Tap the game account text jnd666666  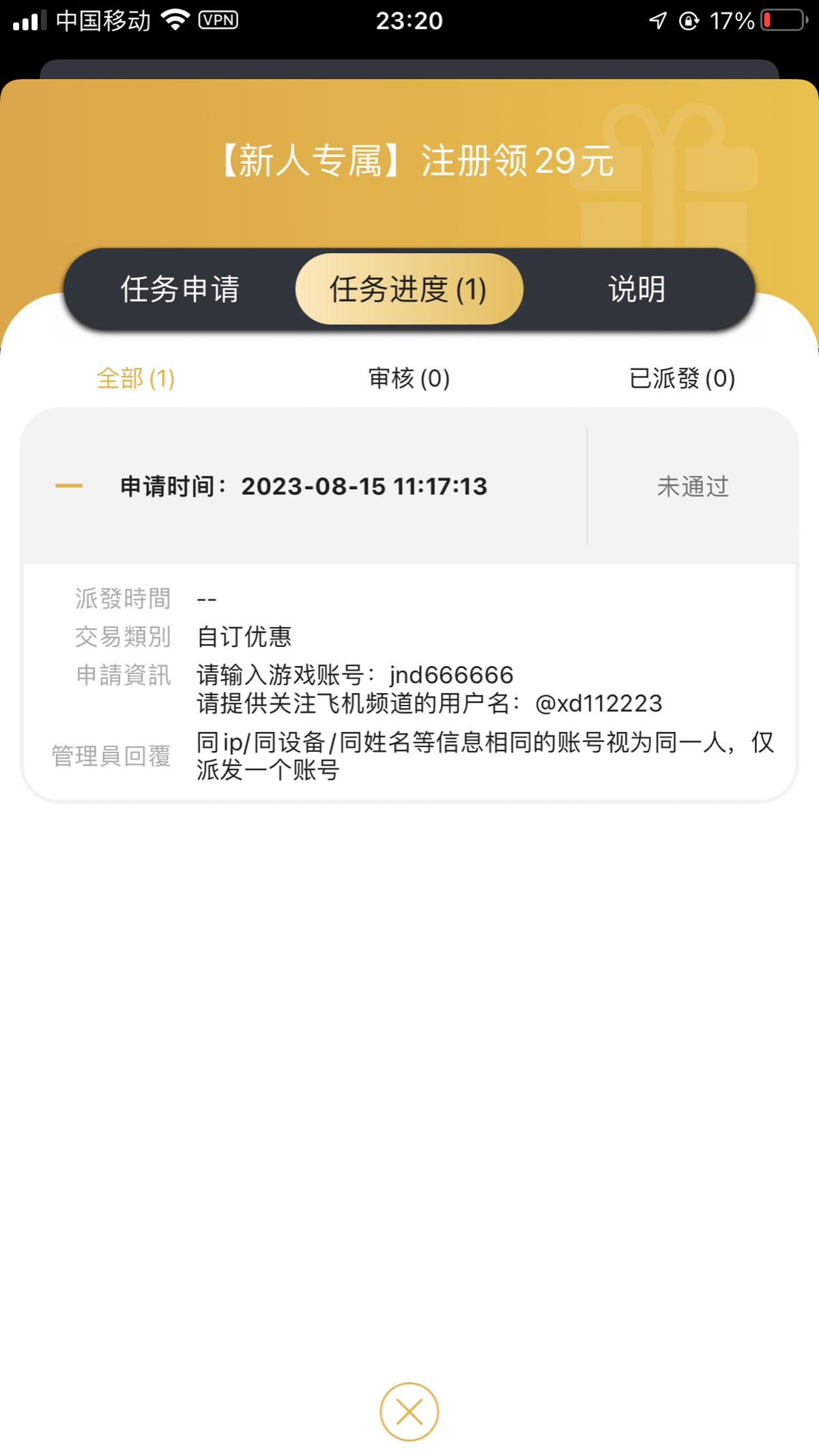(x=450, y=675)
